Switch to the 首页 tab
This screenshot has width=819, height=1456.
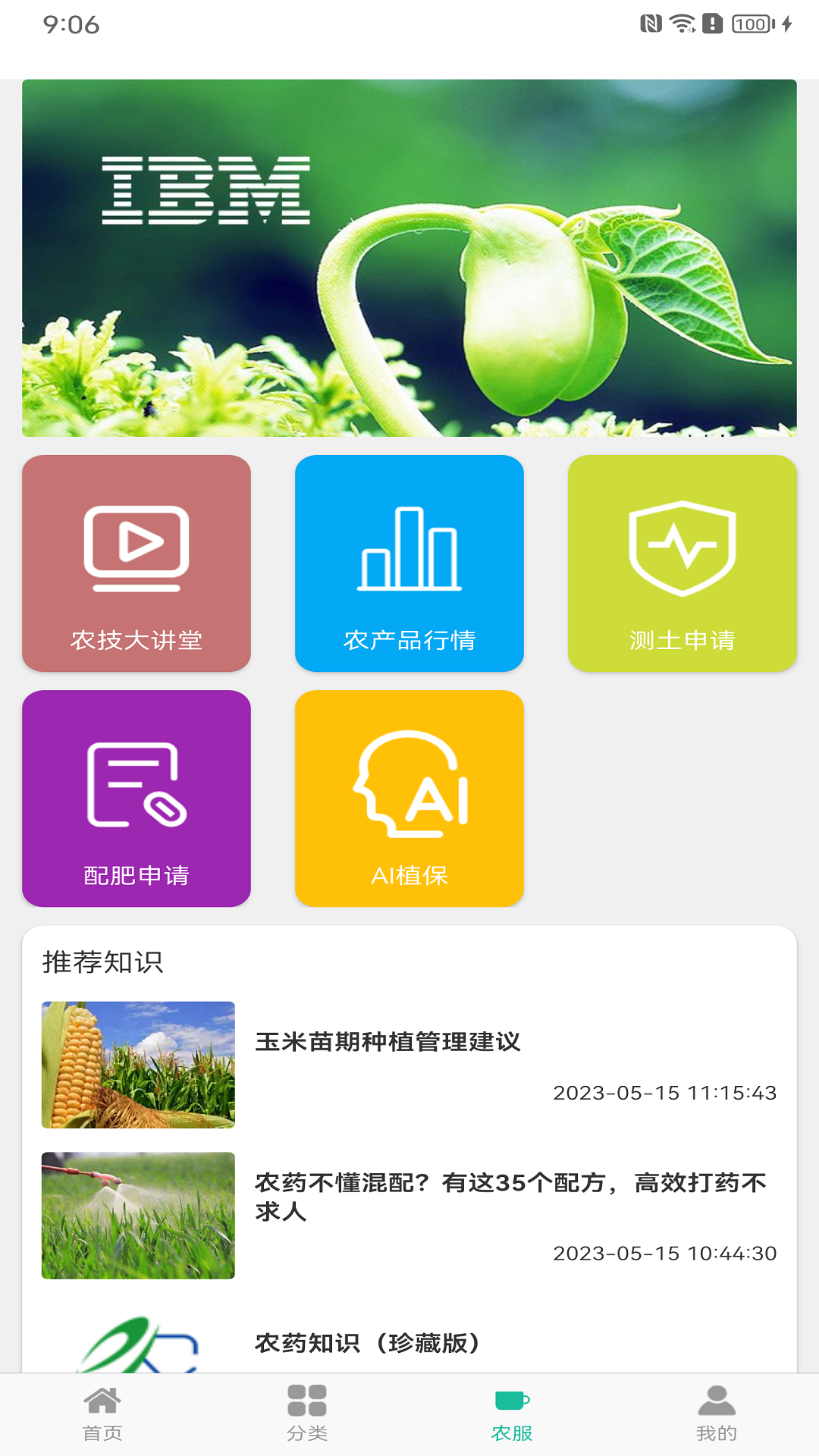click(x=102, y=1414)
